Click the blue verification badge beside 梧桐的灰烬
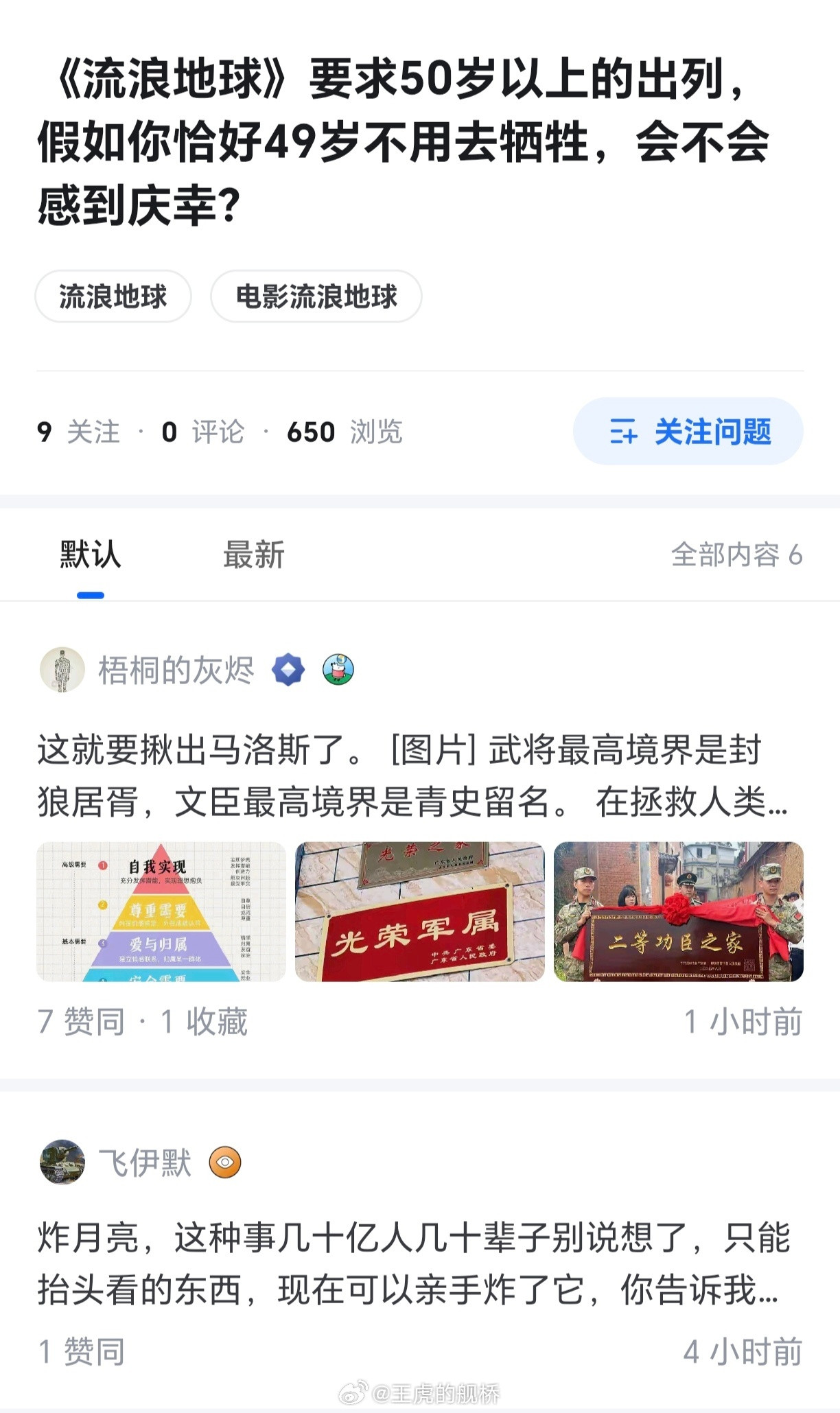 [x=289, y=669]
